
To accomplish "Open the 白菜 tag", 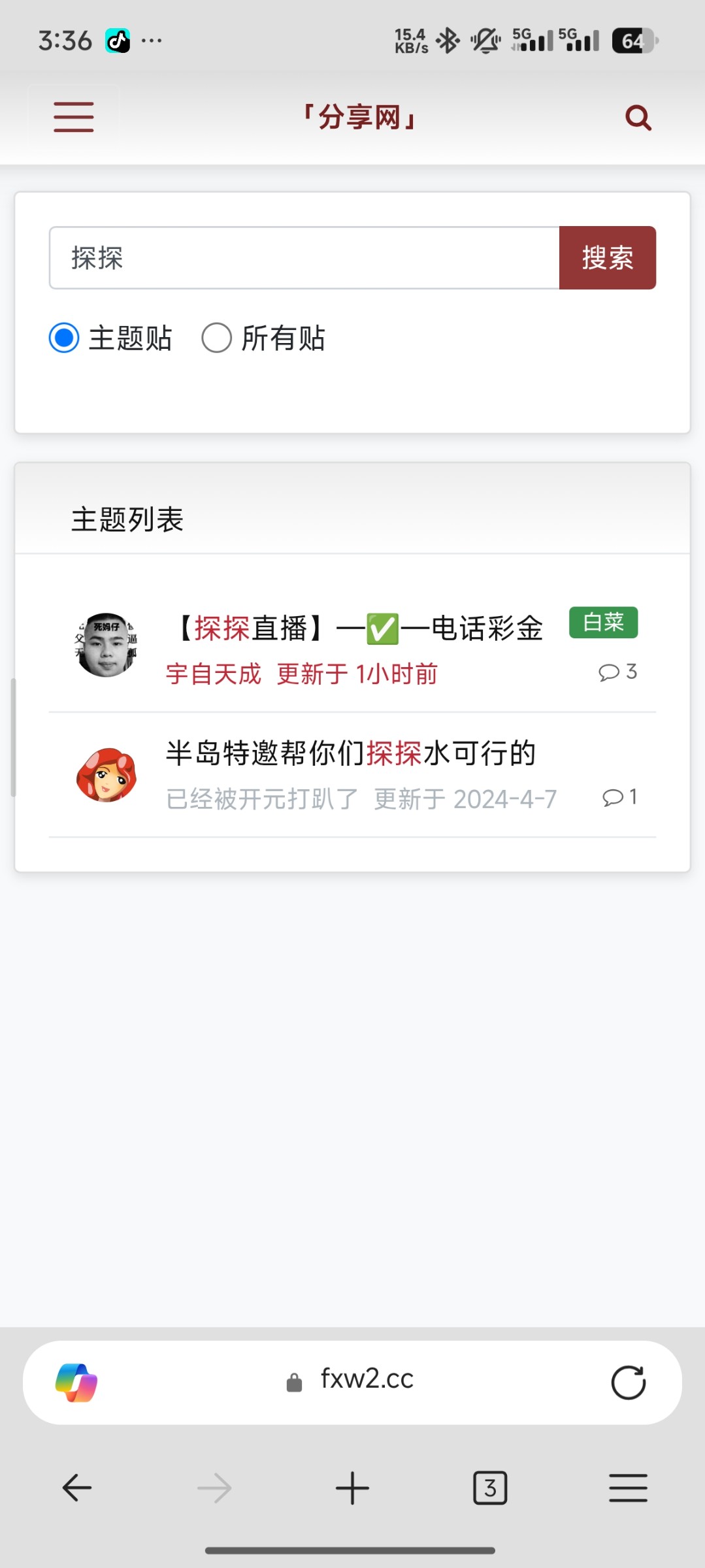I will pos(603,623).
